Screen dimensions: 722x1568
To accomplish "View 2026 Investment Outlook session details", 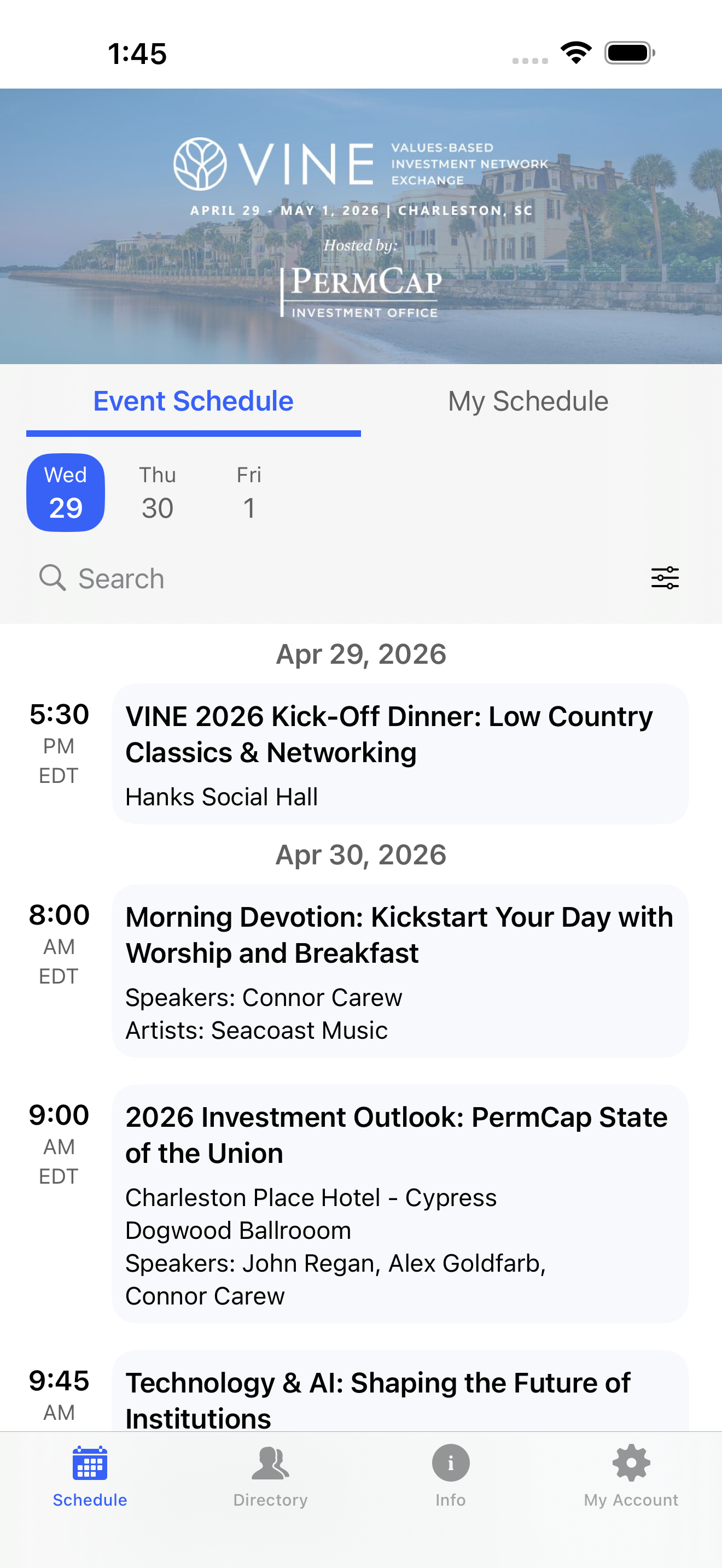I will click(x=400, y=1203).
